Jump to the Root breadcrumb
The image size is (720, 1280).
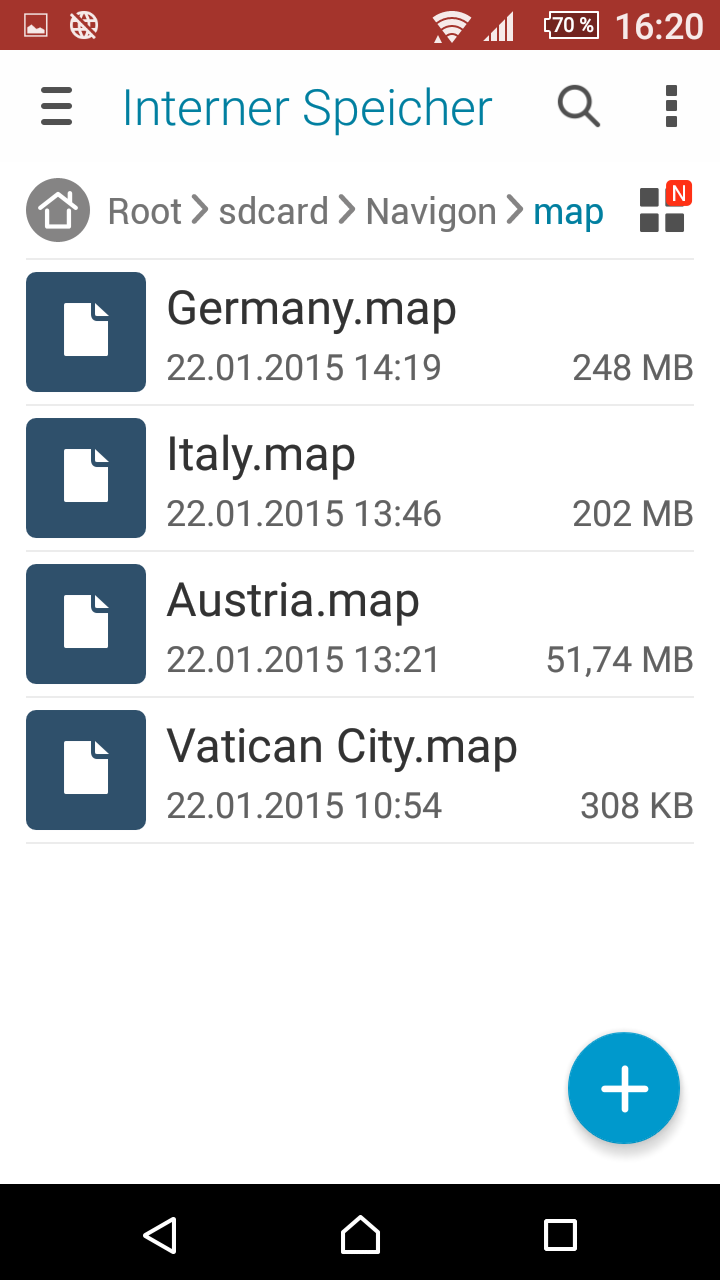pos(145,212)
